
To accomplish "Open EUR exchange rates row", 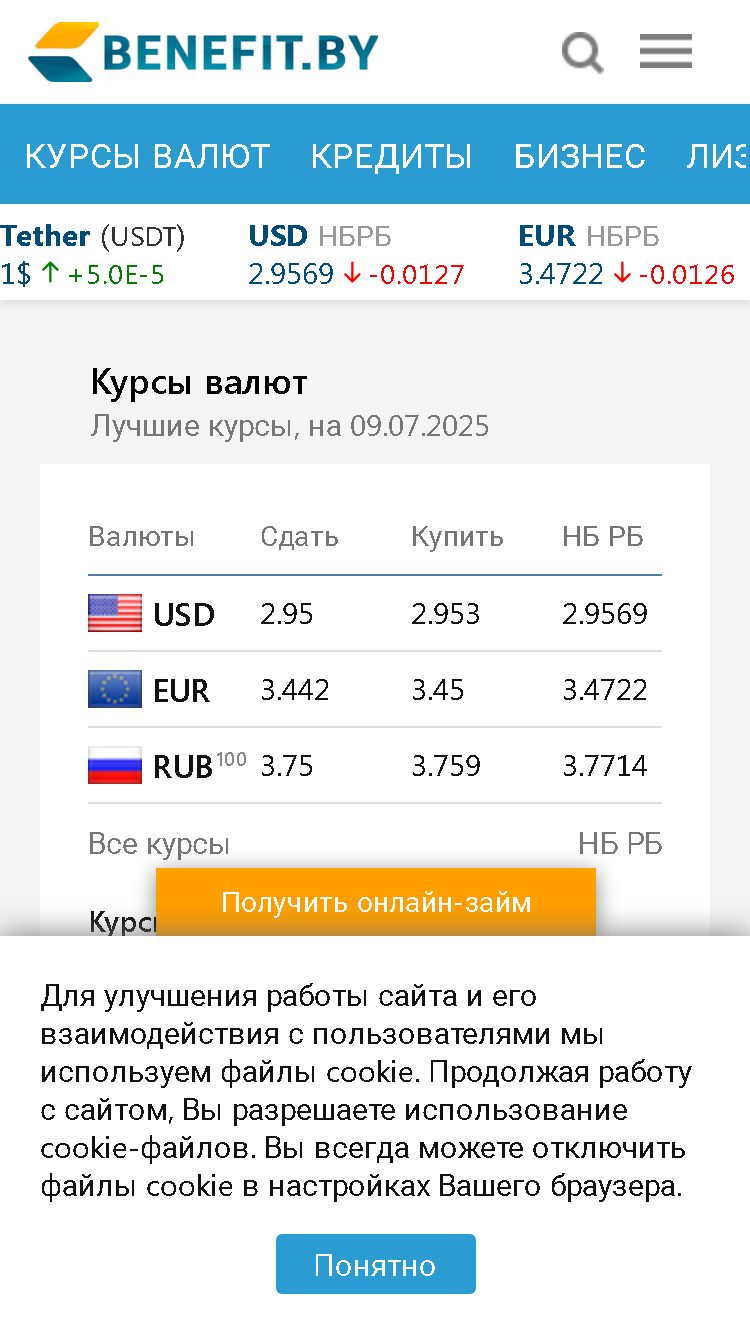I will (375, 689).
